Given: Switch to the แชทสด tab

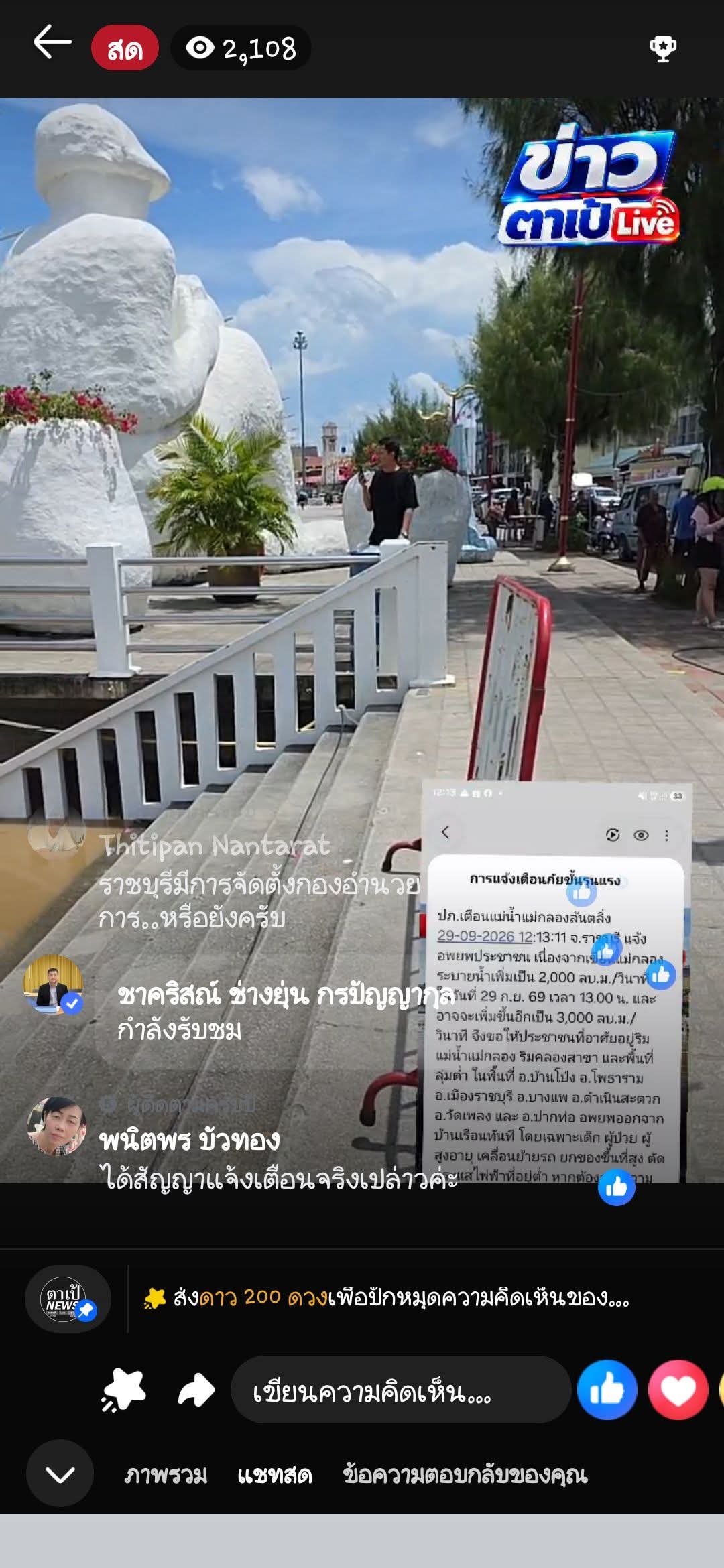Looking at the screenshot, I should point(275,1474).
